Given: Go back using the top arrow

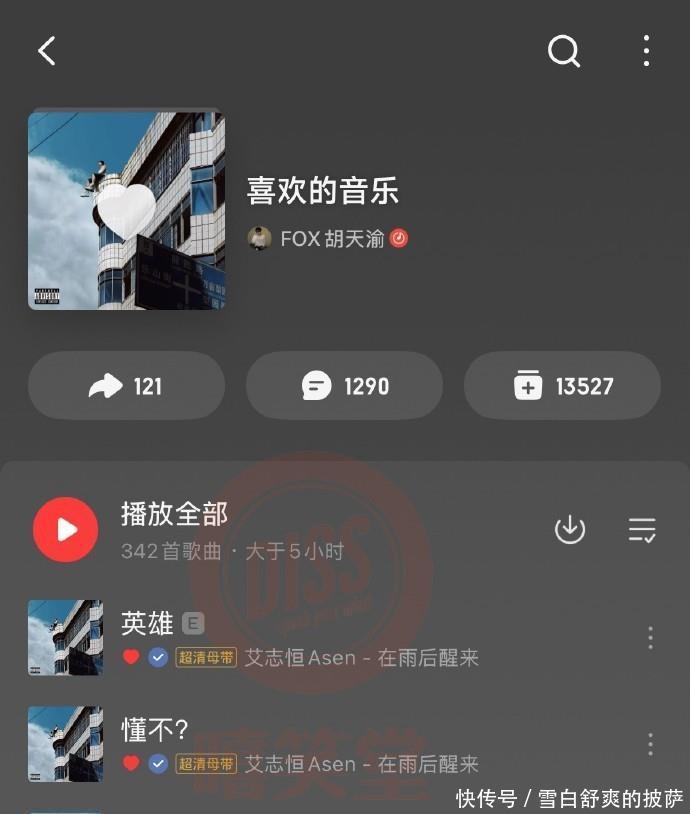Looking at the screenshot, I should point(46,51).
